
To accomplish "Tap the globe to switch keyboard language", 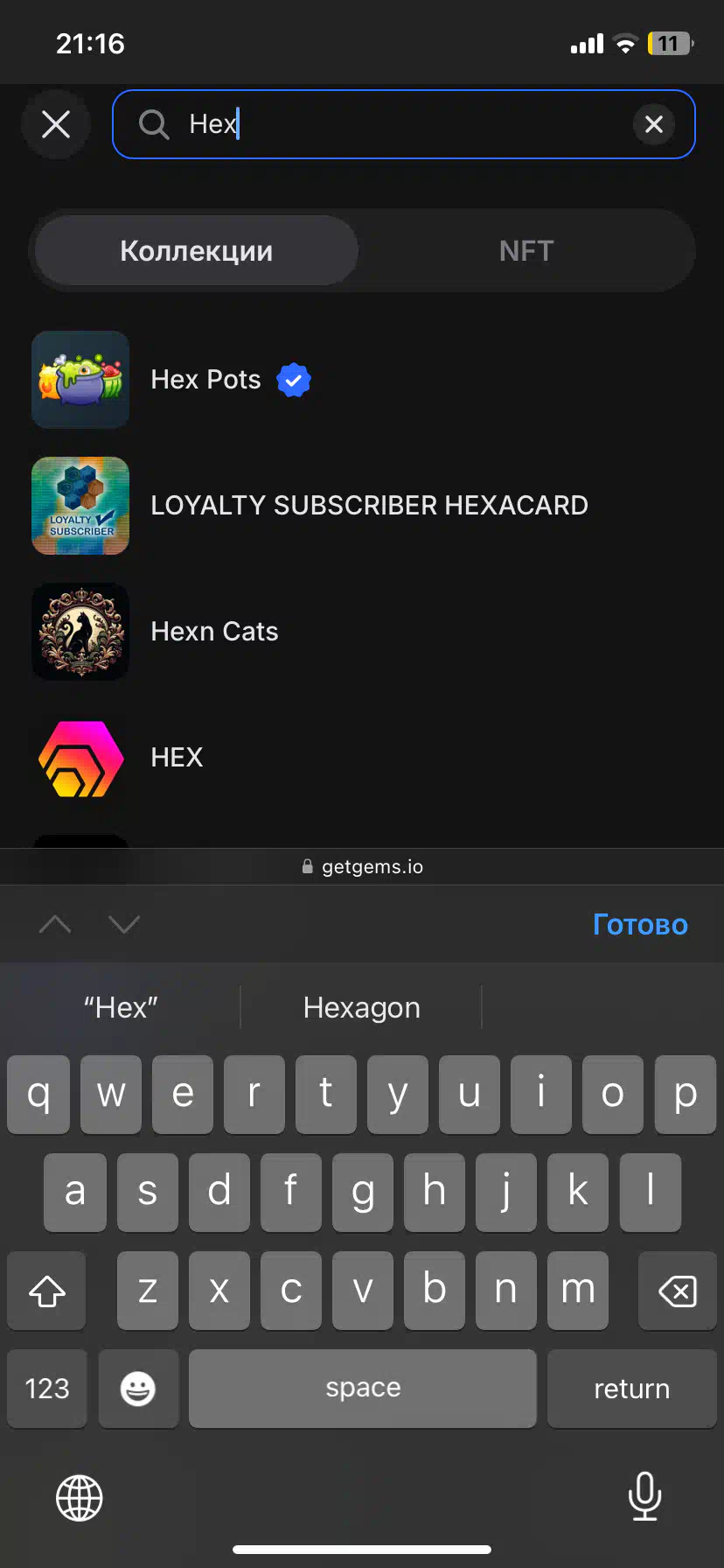I will pyautogui.click(x=80, y=1498).
